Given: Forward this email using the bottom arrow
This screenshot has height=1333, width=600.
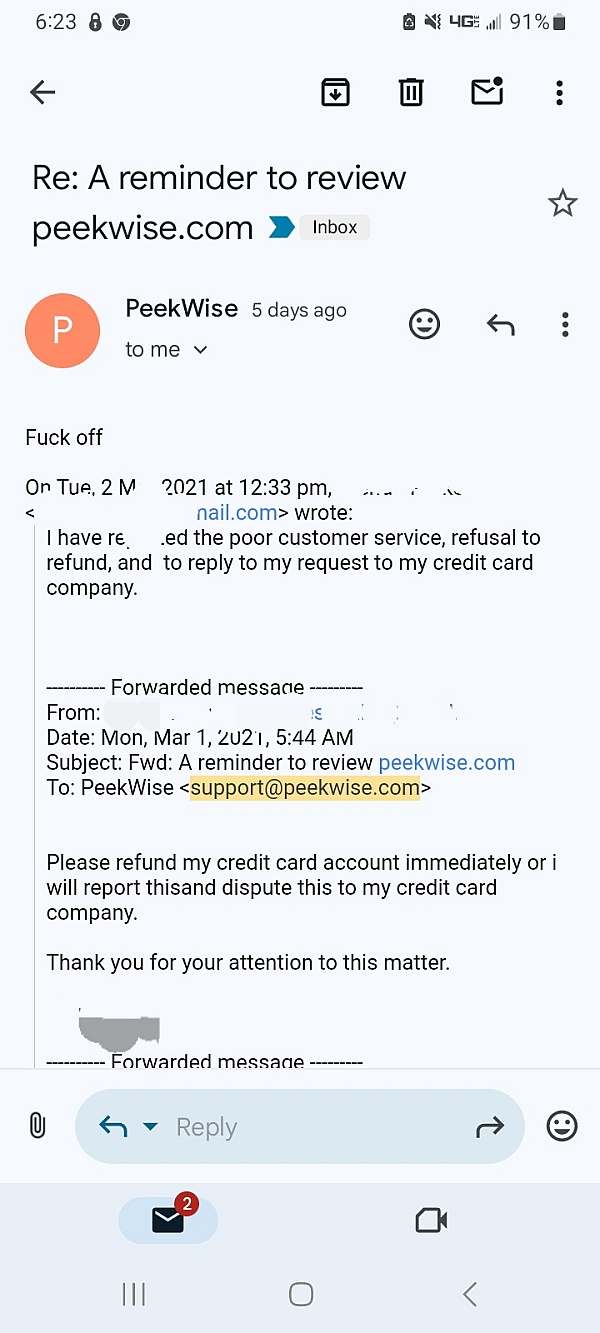Looking at the screenshot, I should tap(489, 1127).
